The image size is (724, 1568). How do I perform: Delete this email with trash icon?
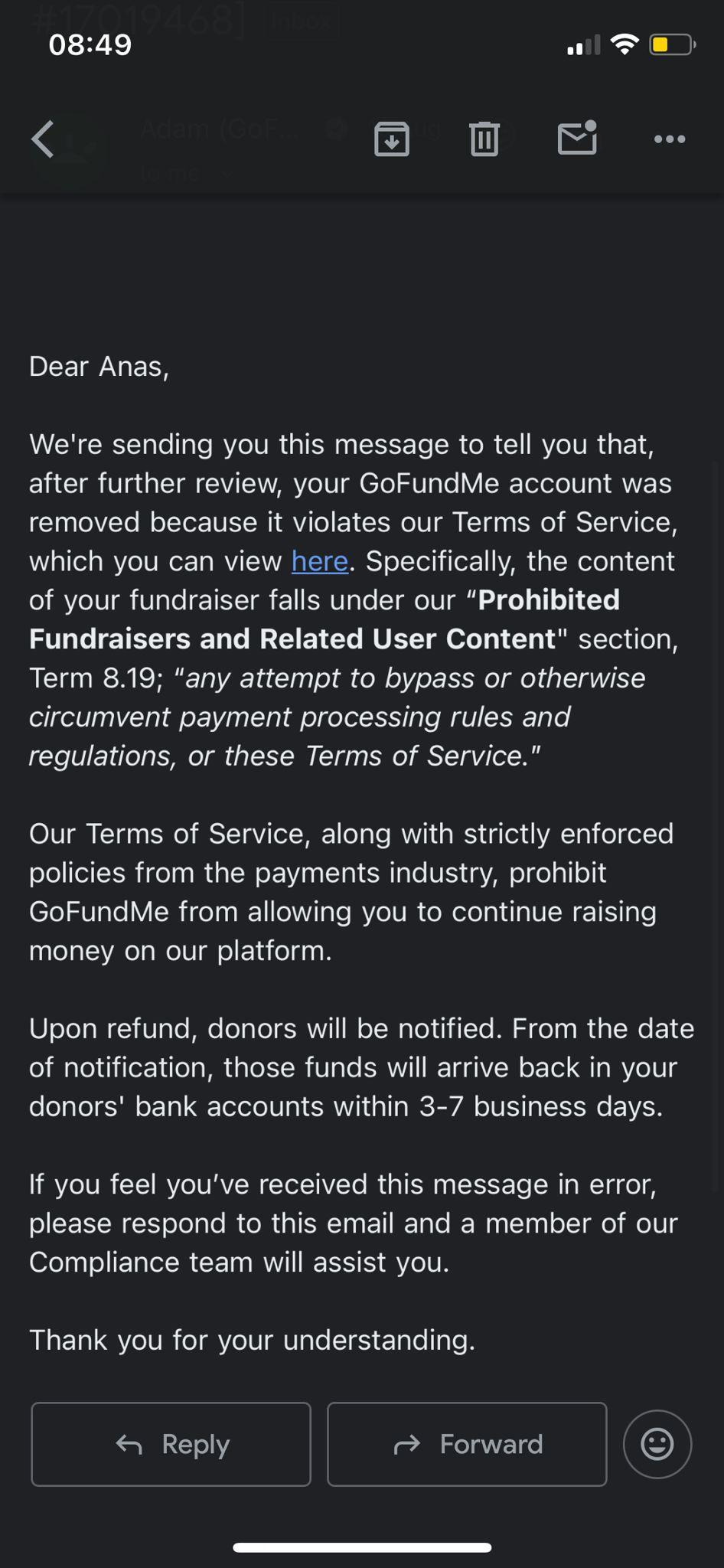pyautogui.click(x=484, y=139)
